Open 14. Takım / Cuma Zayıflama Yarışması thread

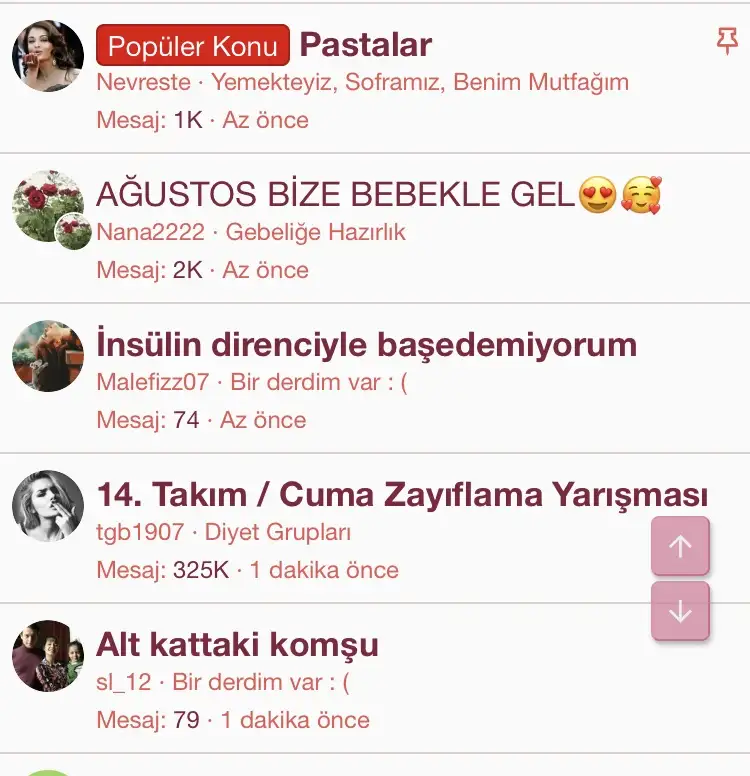[401, 495]
